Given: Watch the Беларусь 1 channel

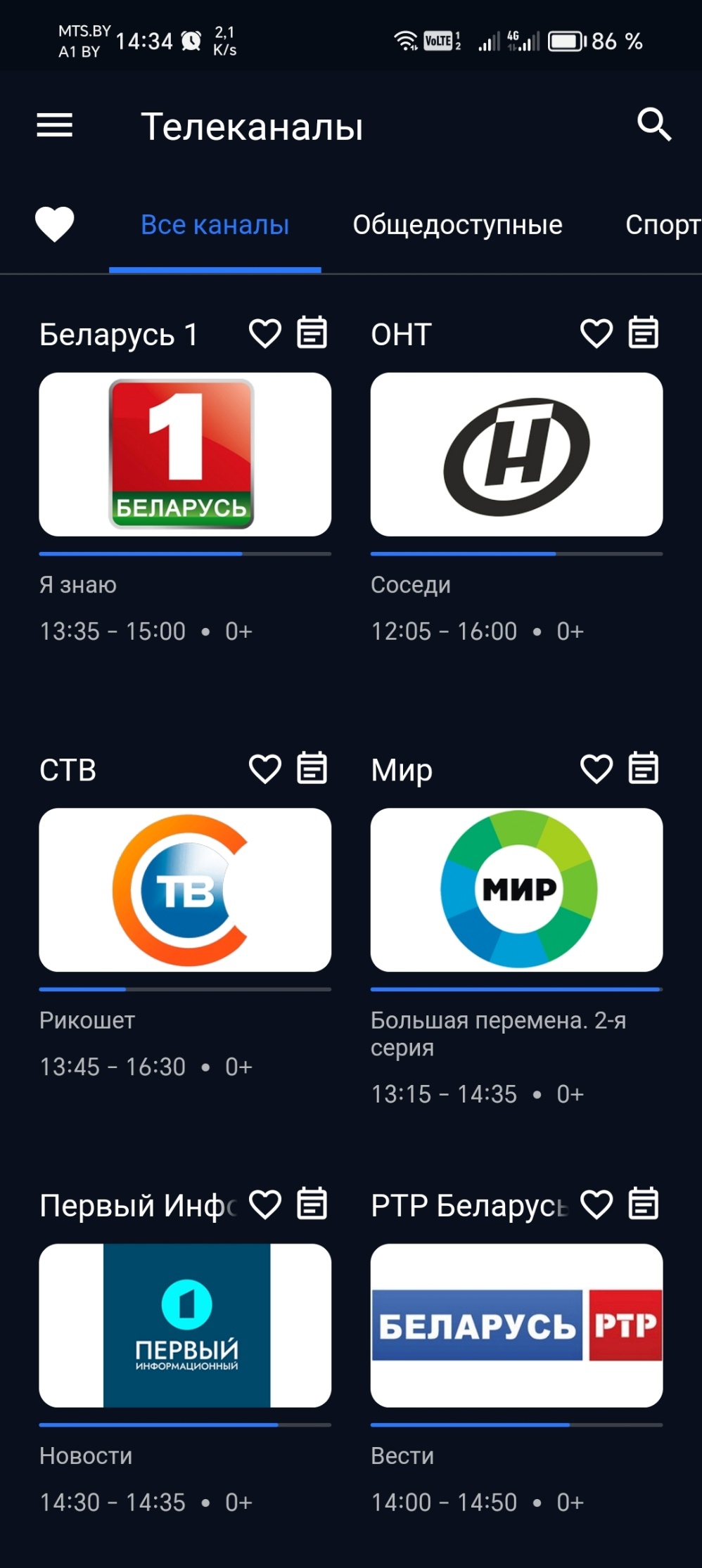Looking at the screenshot, I should pyautogui.click(x=185, y=454).
